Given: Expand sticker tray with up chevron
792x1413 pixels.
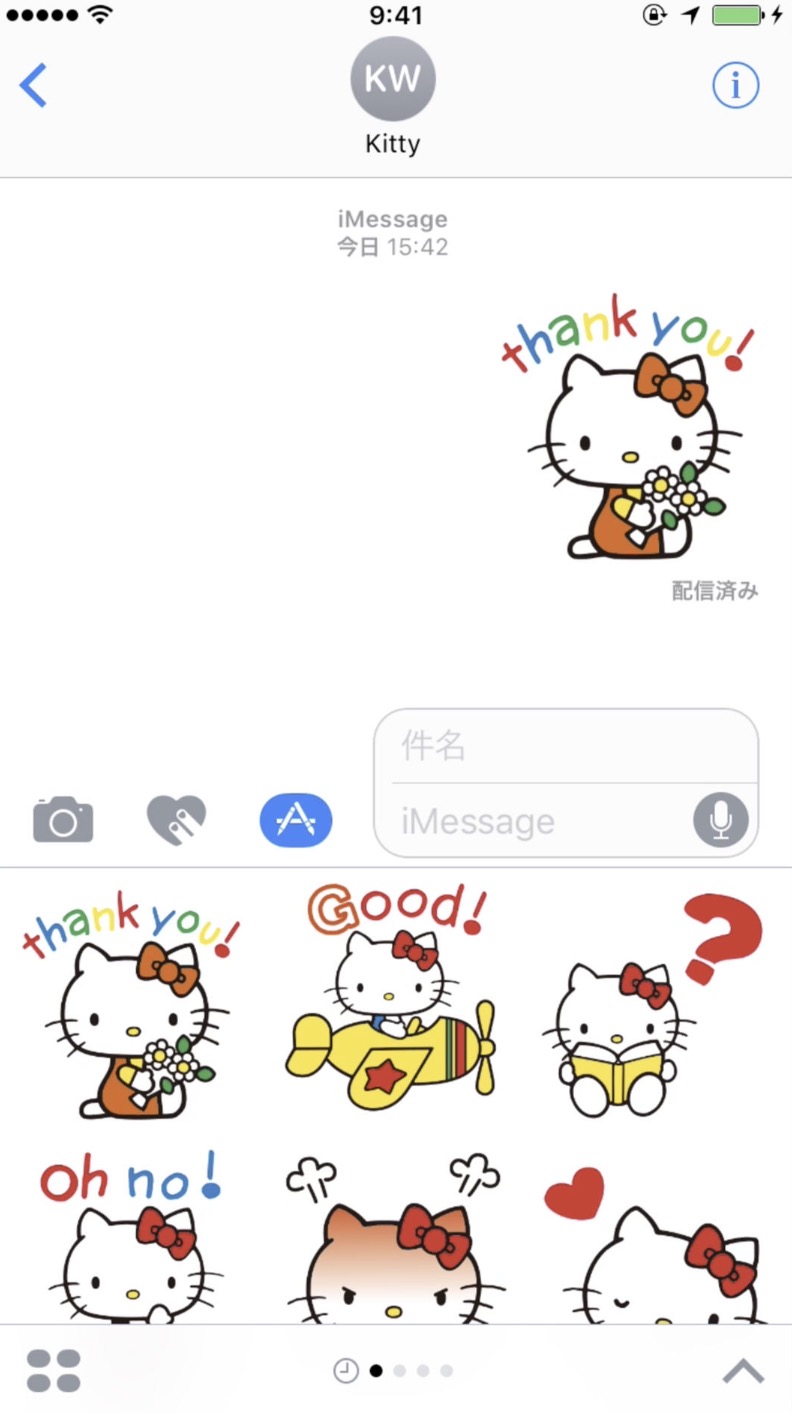Looking at the screenshot, I should (x=743, y=1370).
